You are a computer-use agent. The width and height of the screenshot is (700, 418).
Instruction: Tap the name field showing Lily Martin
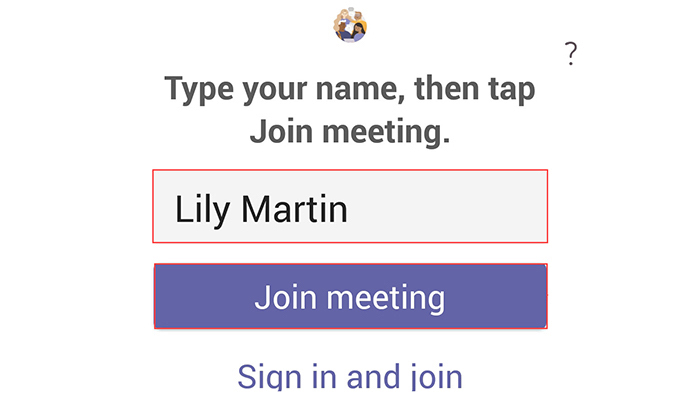(349, 207)
